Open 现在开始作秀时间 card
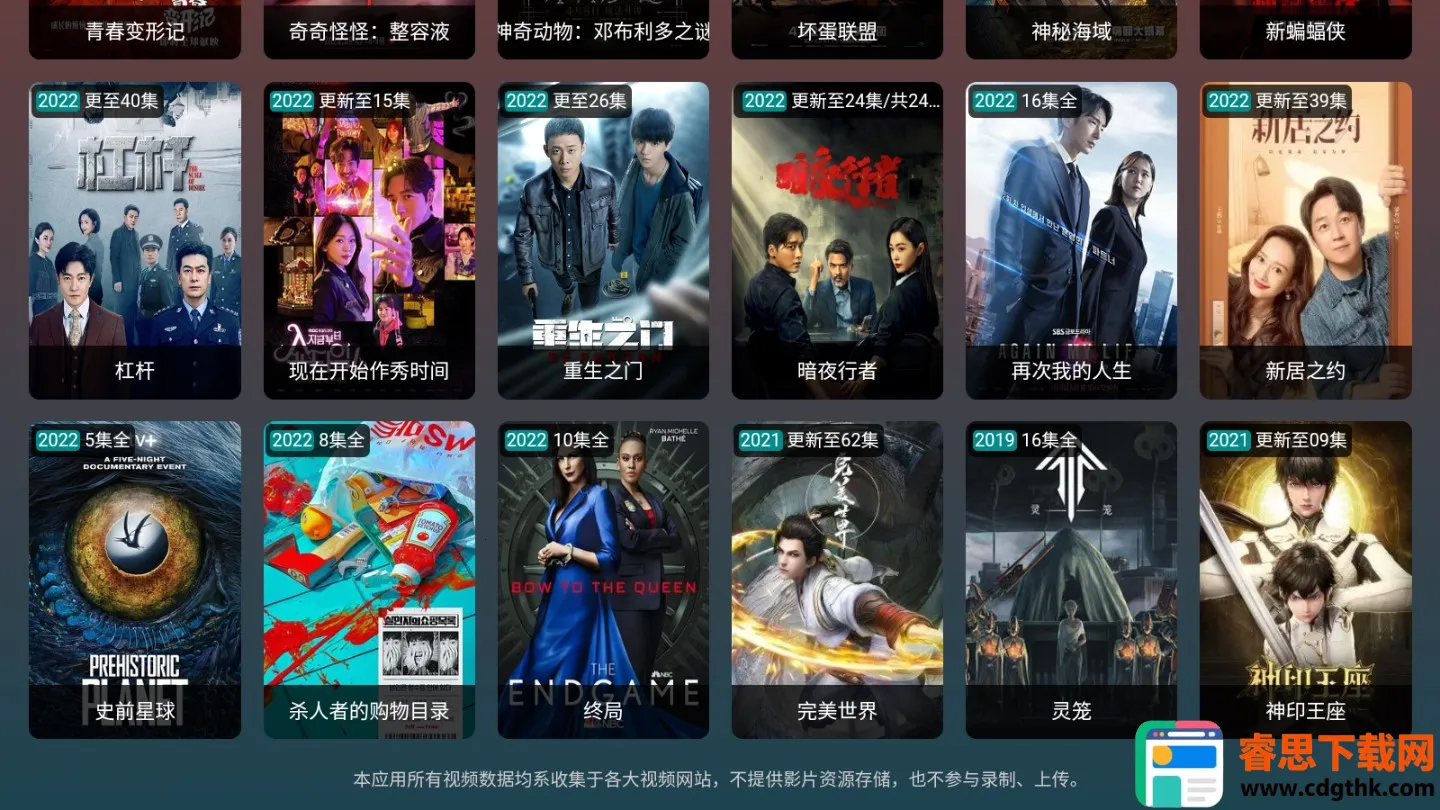1440x810 pixels. pyautogui.click(x=369, y=240)
